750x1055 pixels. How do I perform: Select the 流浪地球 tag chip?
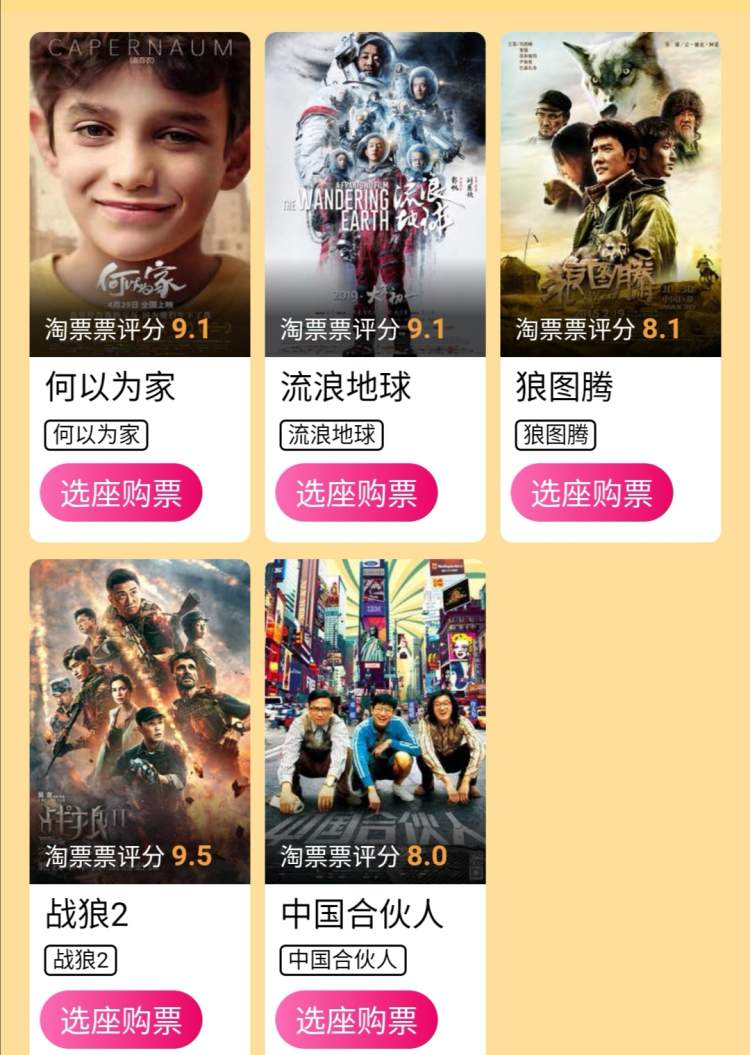click(331, 435)
